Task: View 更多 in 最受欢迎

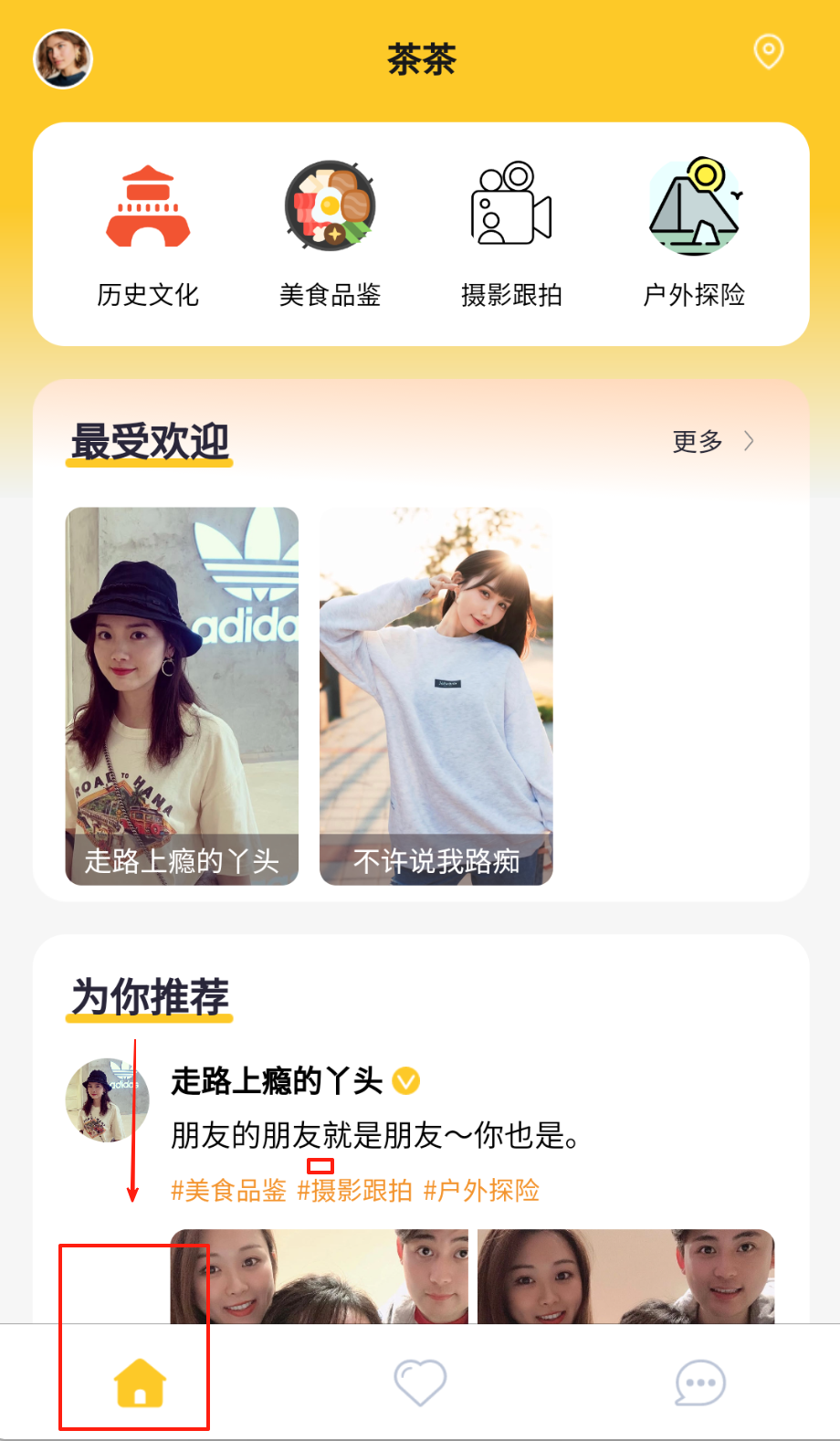Action: tap(713, 442)
